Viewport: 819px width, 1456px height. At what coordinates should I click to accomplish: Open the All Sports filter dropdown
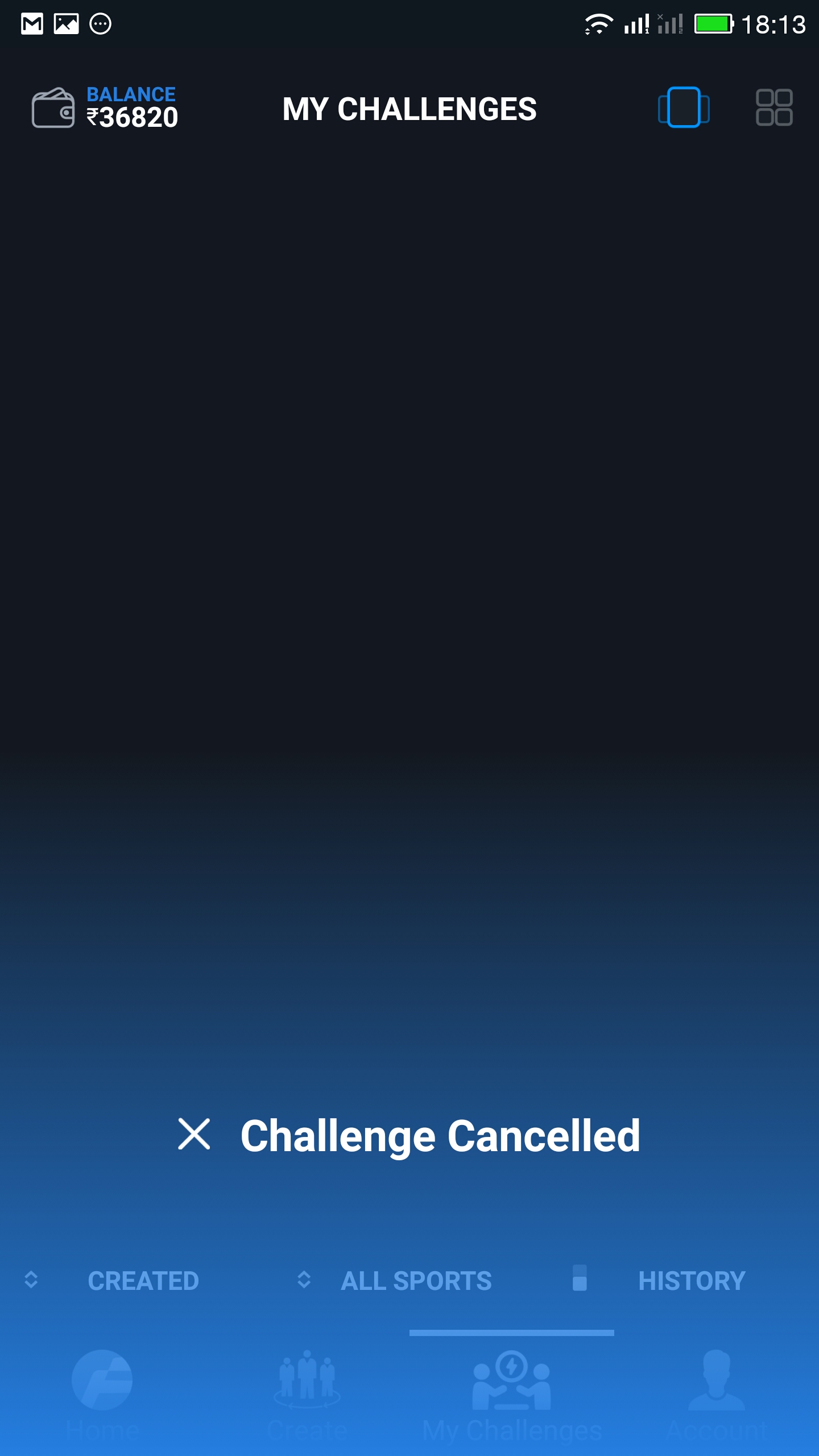394,1281
